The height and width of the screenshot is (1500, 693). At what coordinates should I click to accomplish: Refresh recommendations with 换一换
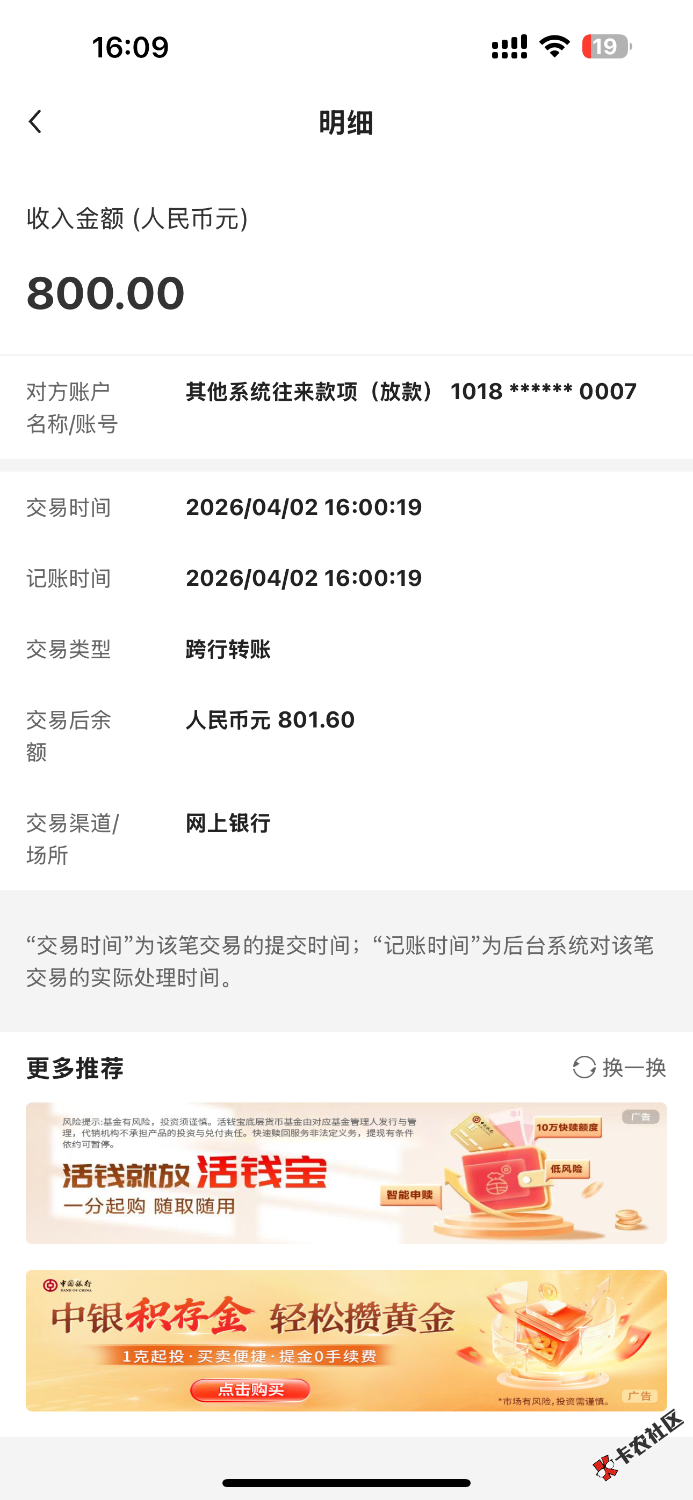pyautogui.click(x=619, y=1067)
